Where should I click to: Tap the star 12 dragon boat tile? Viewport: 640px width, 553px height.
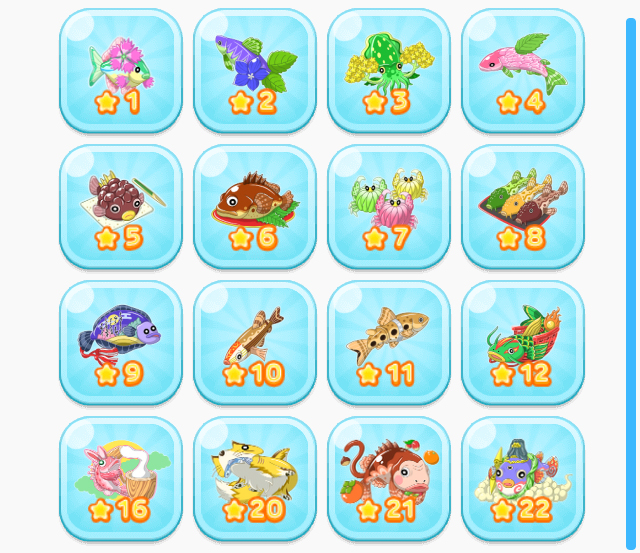click(x=522, y=342)
